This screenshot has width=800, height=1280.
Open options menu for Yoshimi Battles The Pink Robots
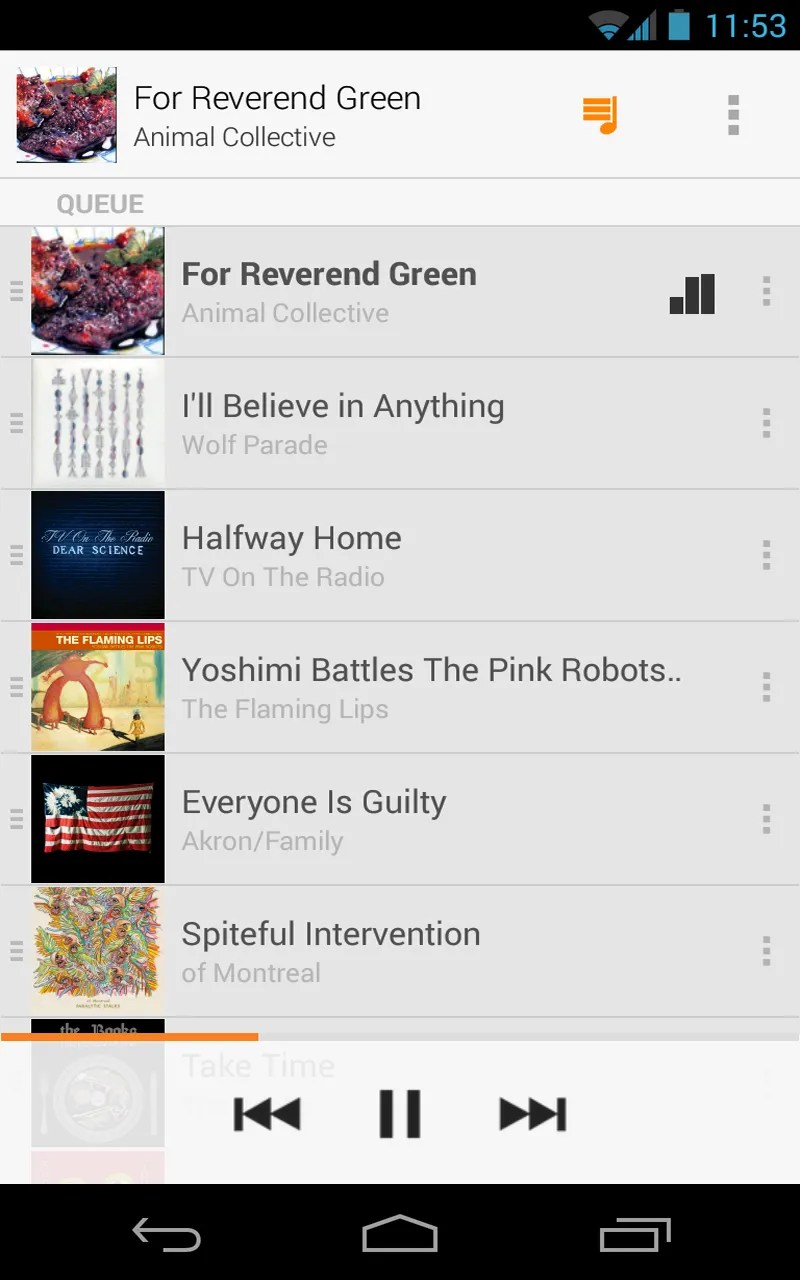767,686
